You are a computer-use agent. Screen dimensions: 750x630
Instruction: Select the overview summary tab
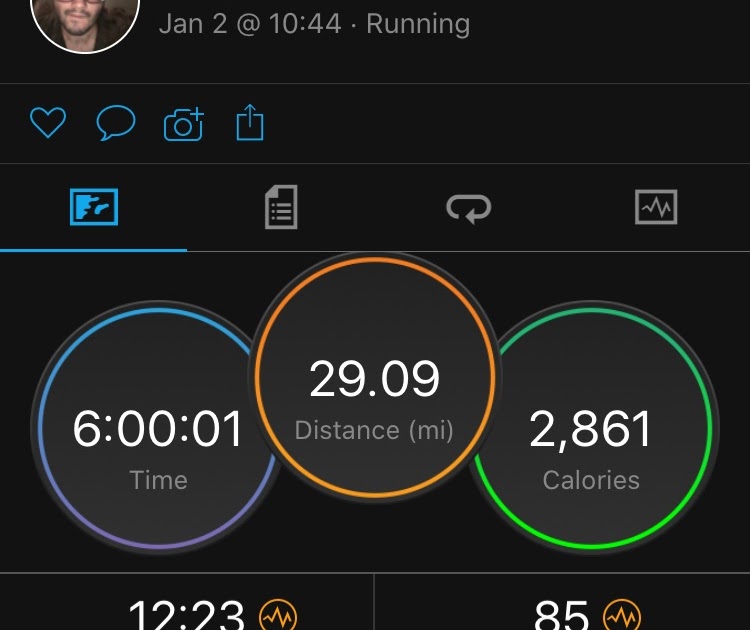click(x=94, y=208)
